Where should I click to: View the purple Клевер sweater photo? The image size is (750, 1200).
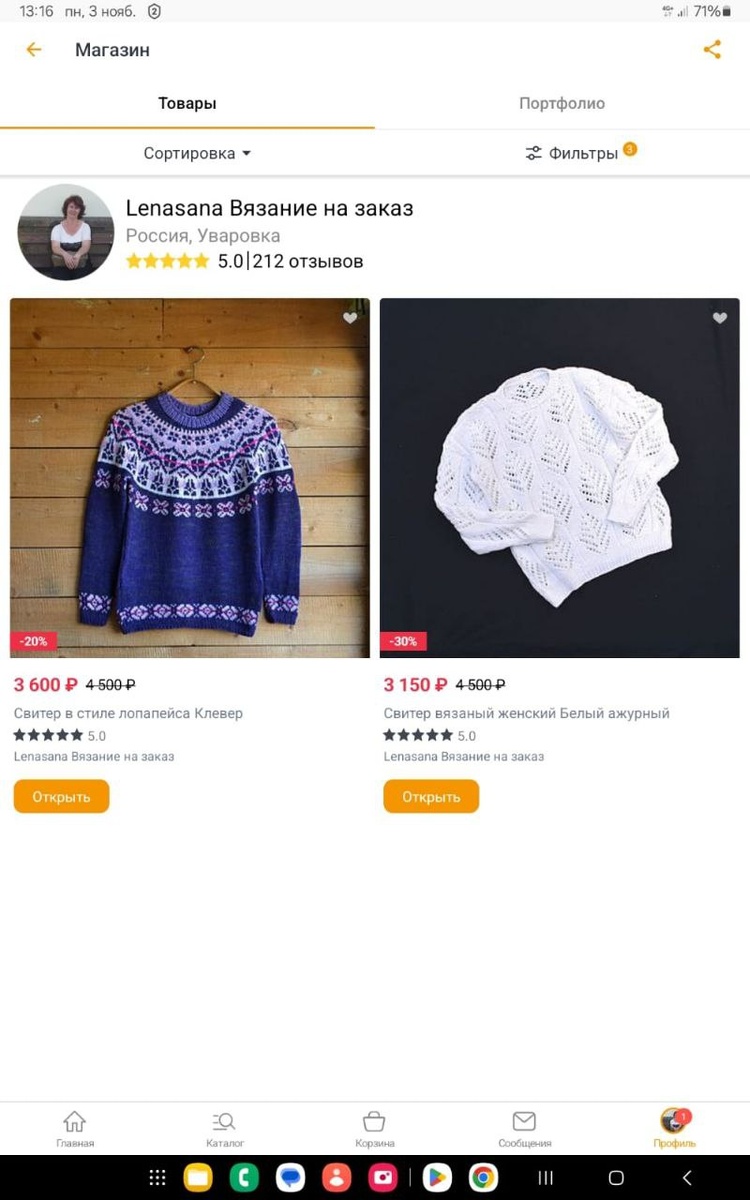pos(190,478)
